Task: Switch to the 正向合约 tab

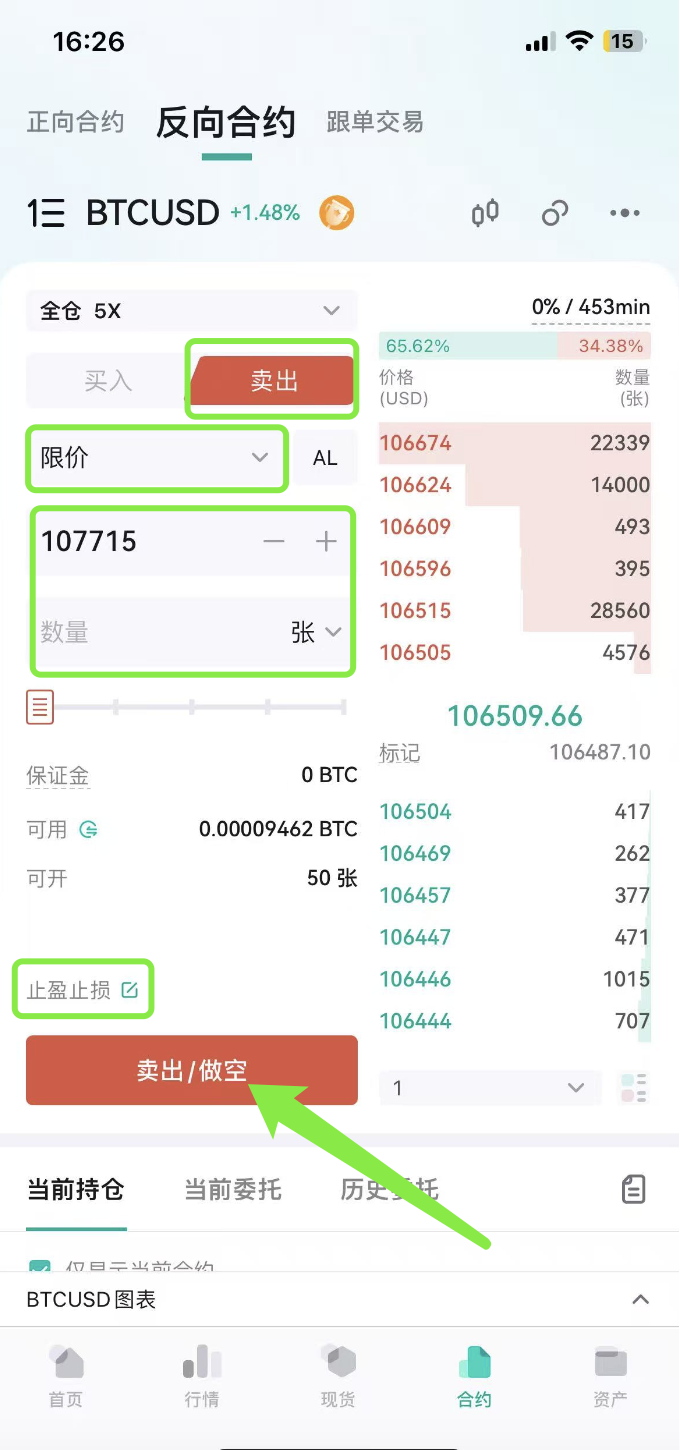Action: [x=75, y=122]
